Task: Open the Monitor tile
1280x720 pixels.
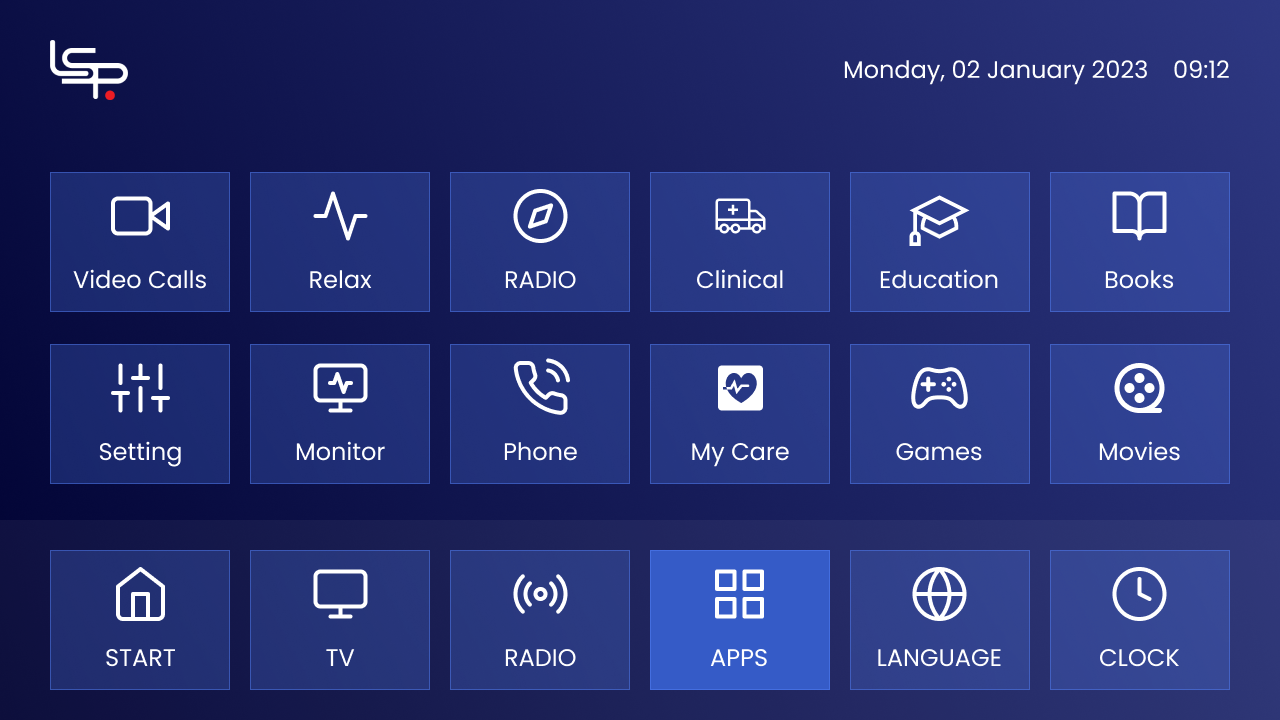Action: coord(340,414)
